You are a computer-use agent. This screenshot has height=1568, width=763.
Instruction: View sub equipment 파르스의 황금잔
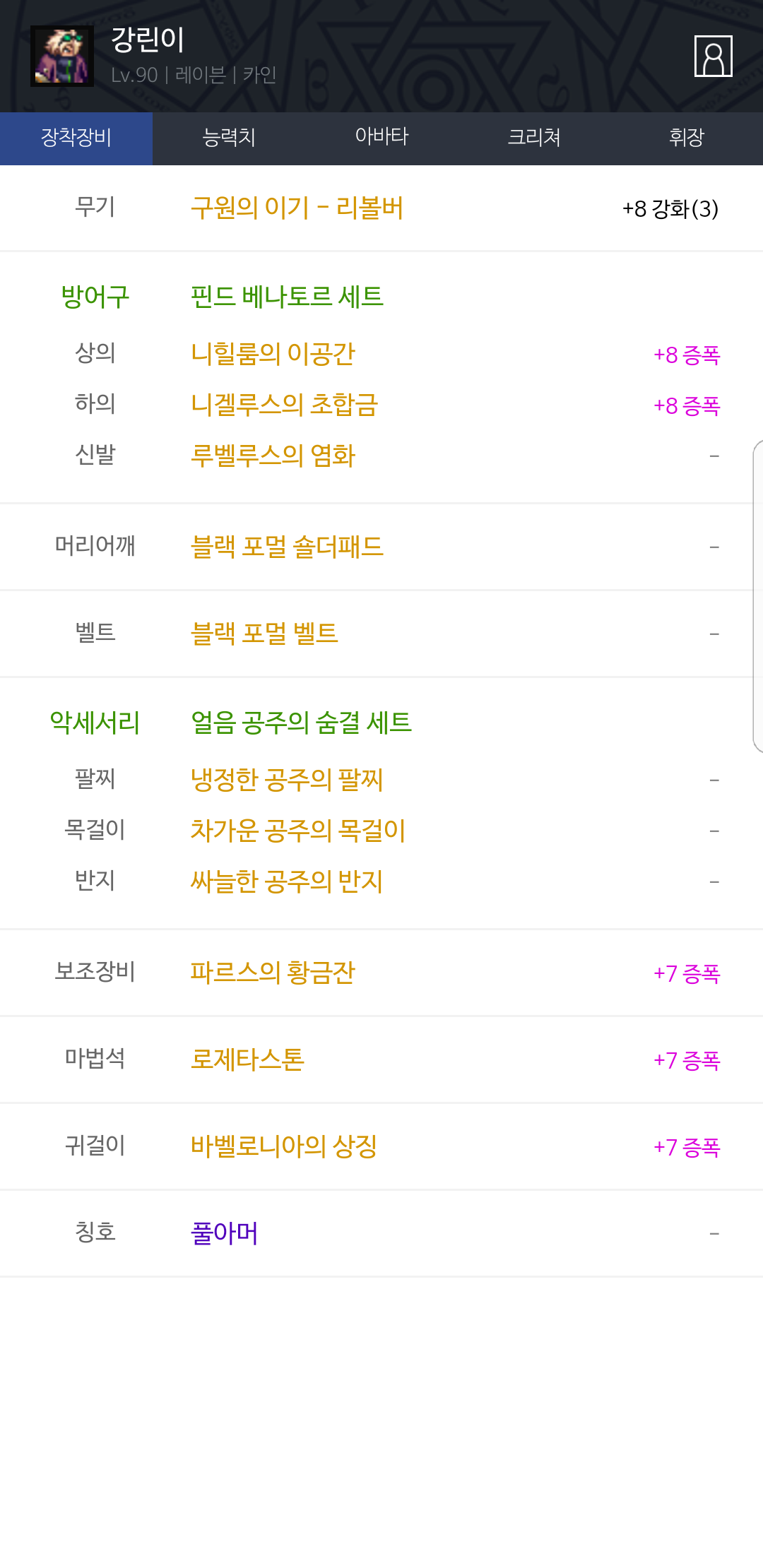click(x=273, y=973)
